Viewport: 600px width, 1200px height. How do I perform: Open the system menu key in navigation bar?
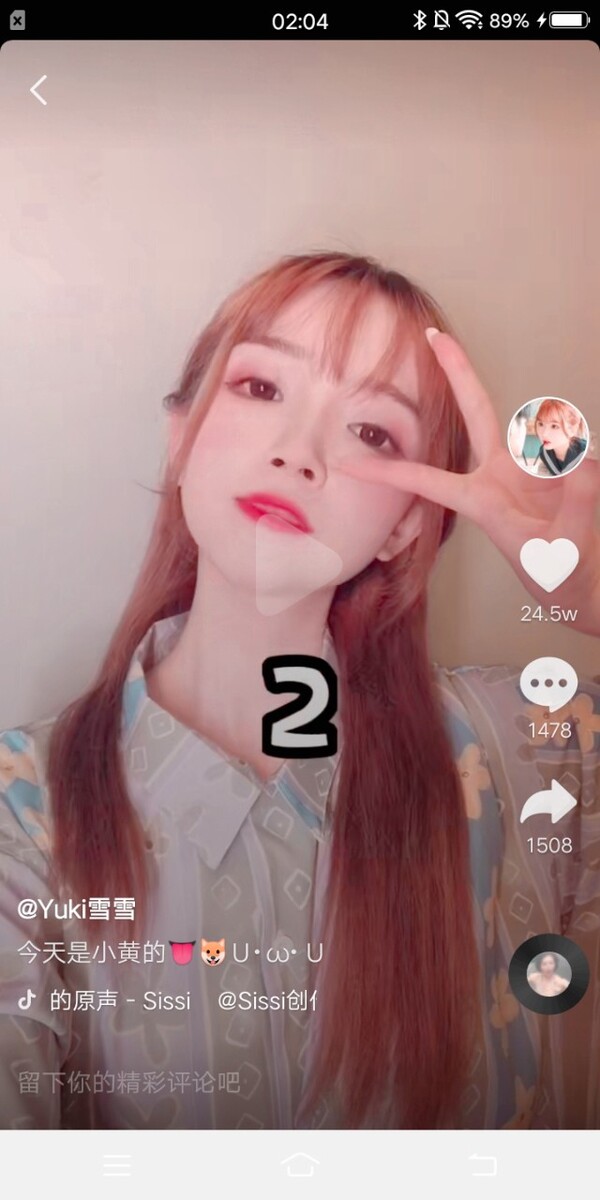pyautogui.click(x=117, y=1165)
